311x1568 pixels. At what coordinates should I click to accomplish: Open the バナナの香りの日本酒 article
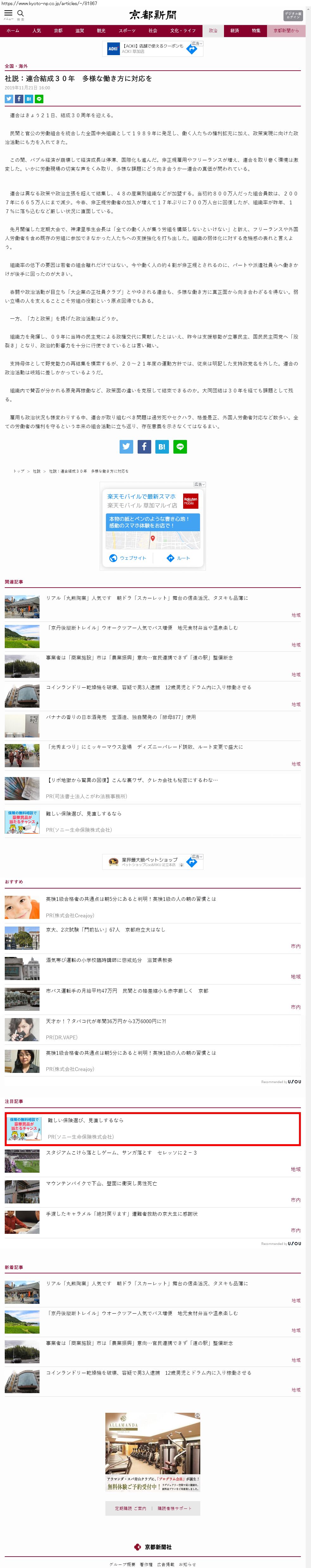tap(121, 717)
